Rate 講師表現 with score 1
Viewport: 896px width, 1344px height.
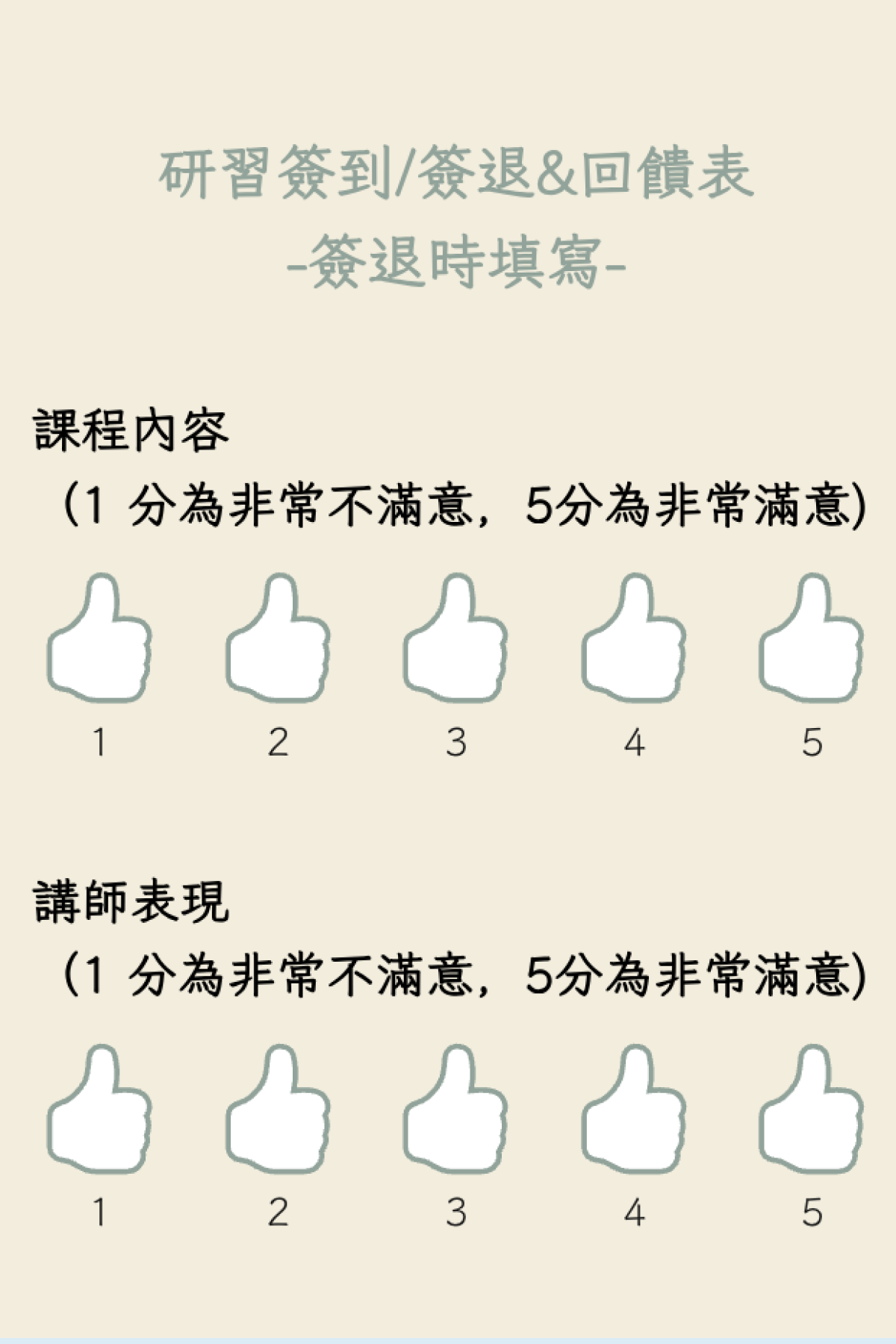point(99,1111)
